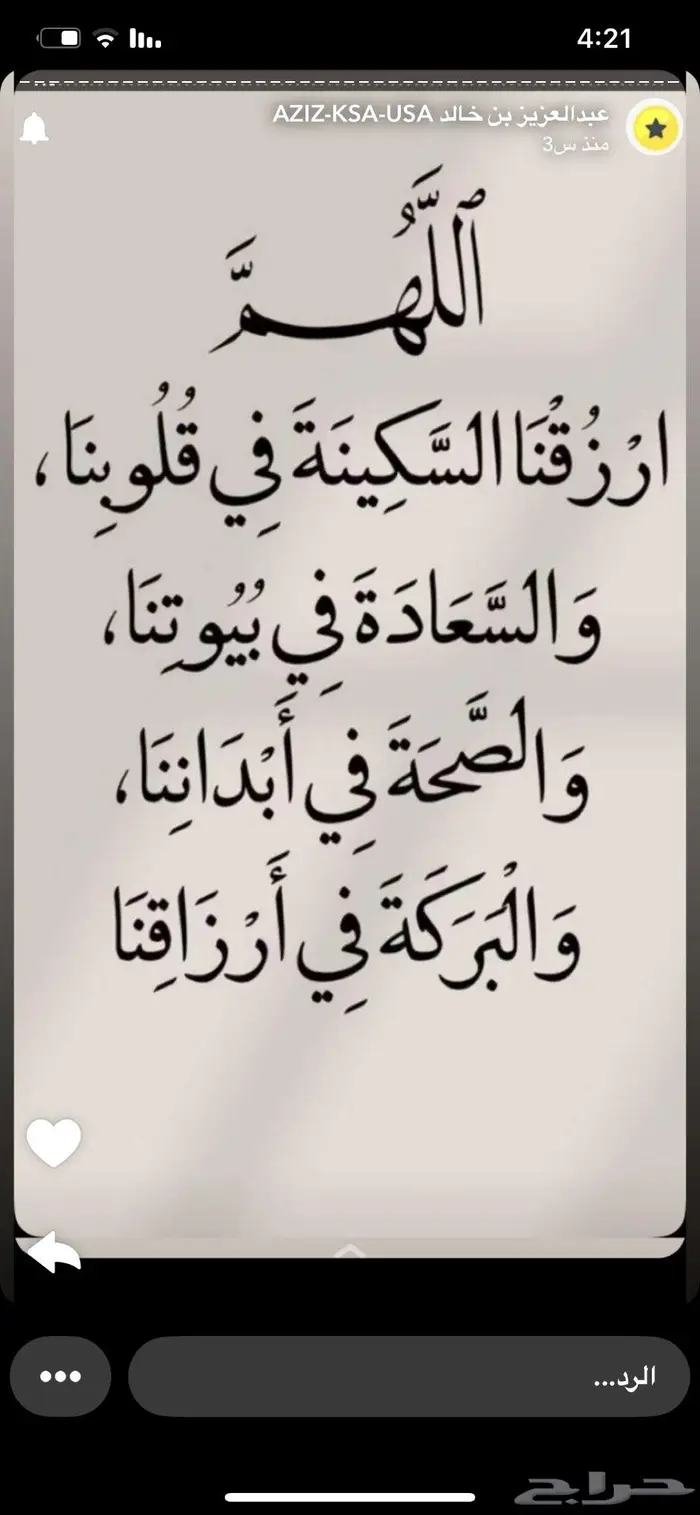The width and height of the screenshot is (700, 1515).
Task: Open the notifications bell icon
Action: tap(34, 127)
